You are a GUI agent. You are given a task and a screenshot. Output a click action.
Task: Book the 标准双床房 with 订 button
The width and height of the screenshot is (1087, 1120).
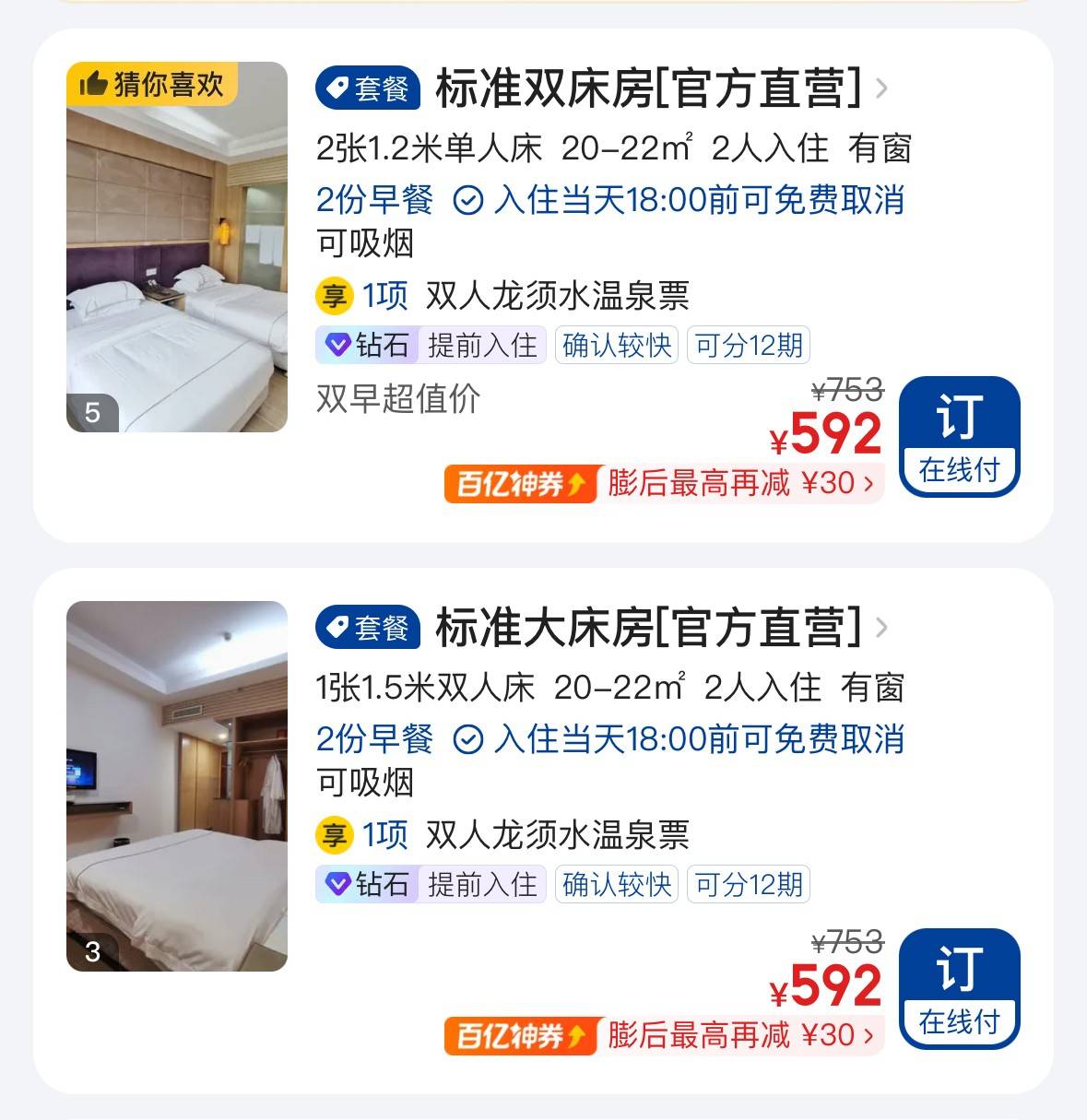(959, 436)
